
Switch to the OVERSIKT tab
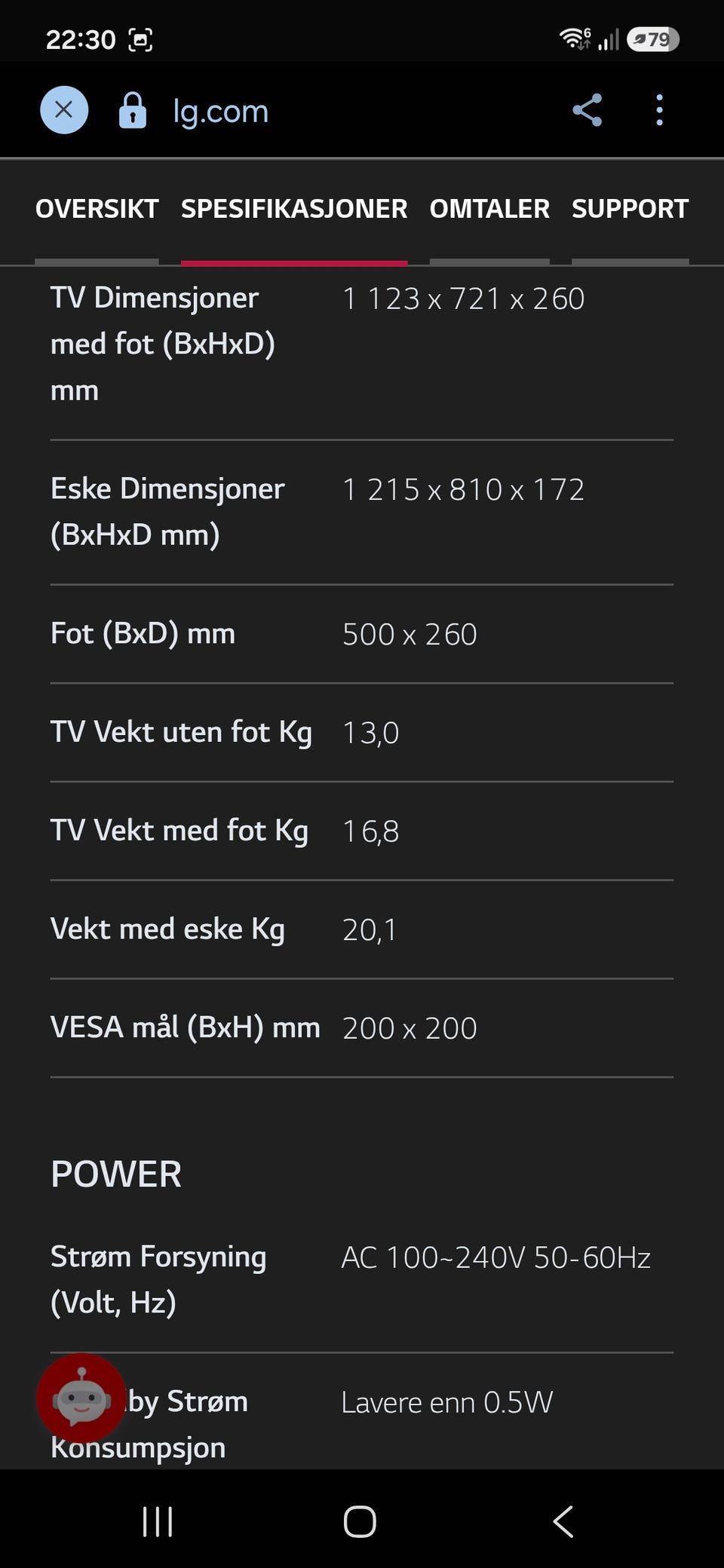tap(97, 209)
